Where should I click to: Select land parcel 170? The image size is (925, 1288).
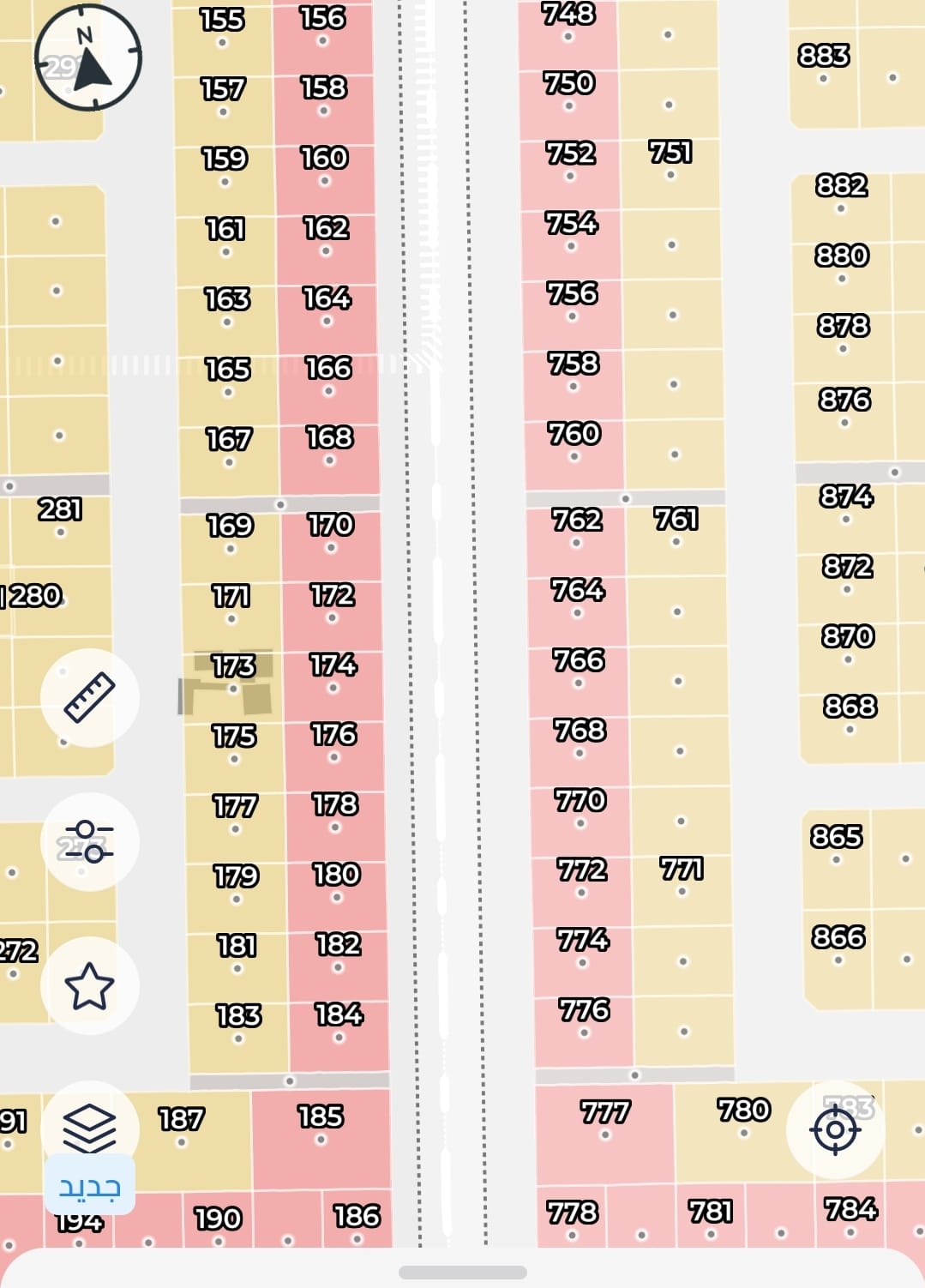coord(331,533)
